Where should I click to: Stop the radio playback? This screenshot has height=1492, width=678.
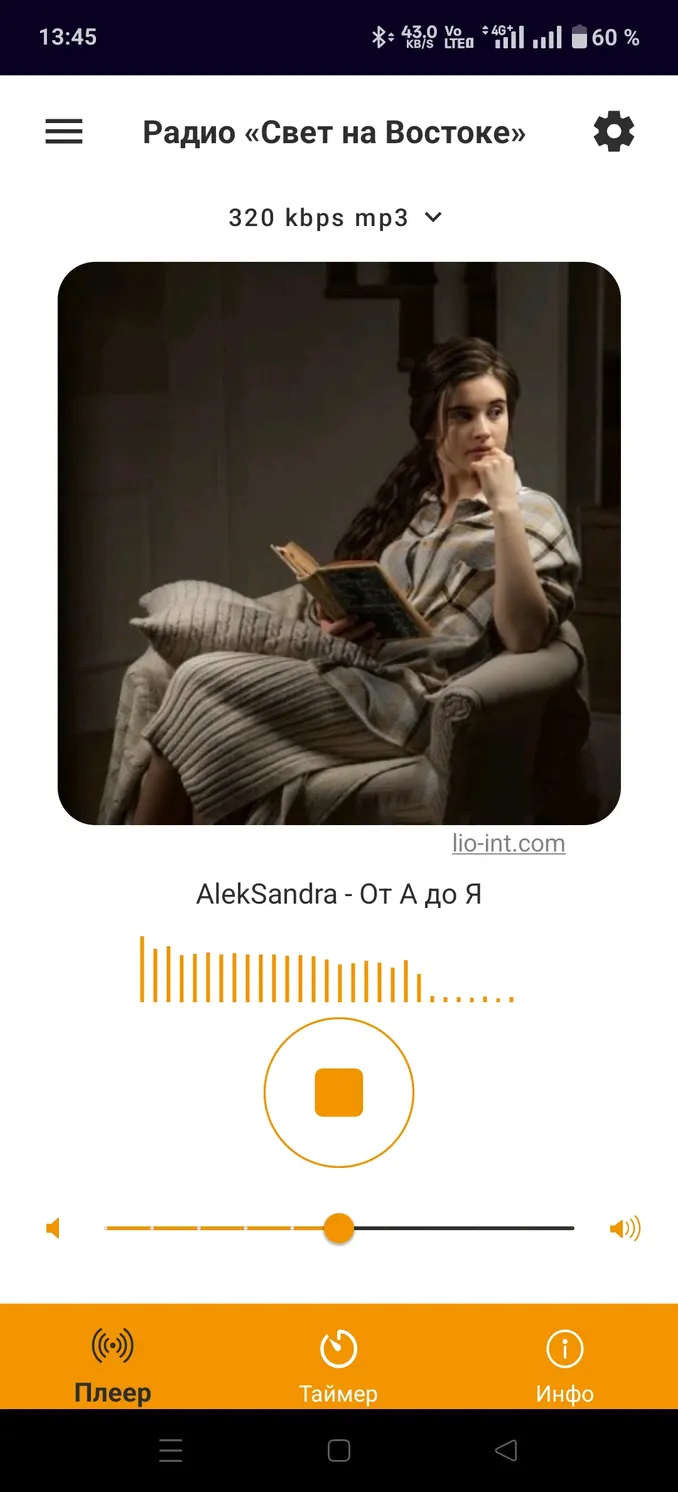[x=339, y=1092]
